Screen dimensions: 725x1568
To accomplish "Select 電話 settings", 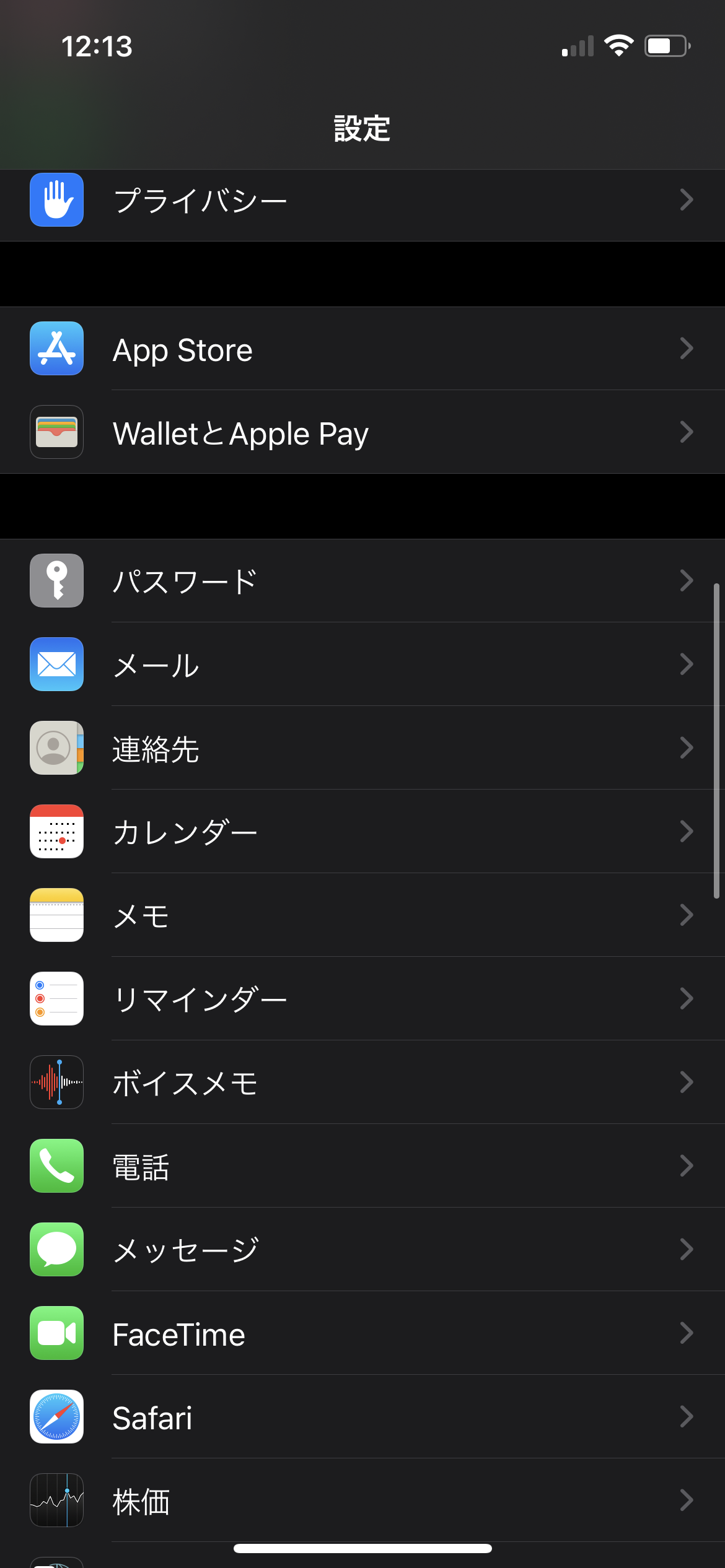I will (362, 1166).
